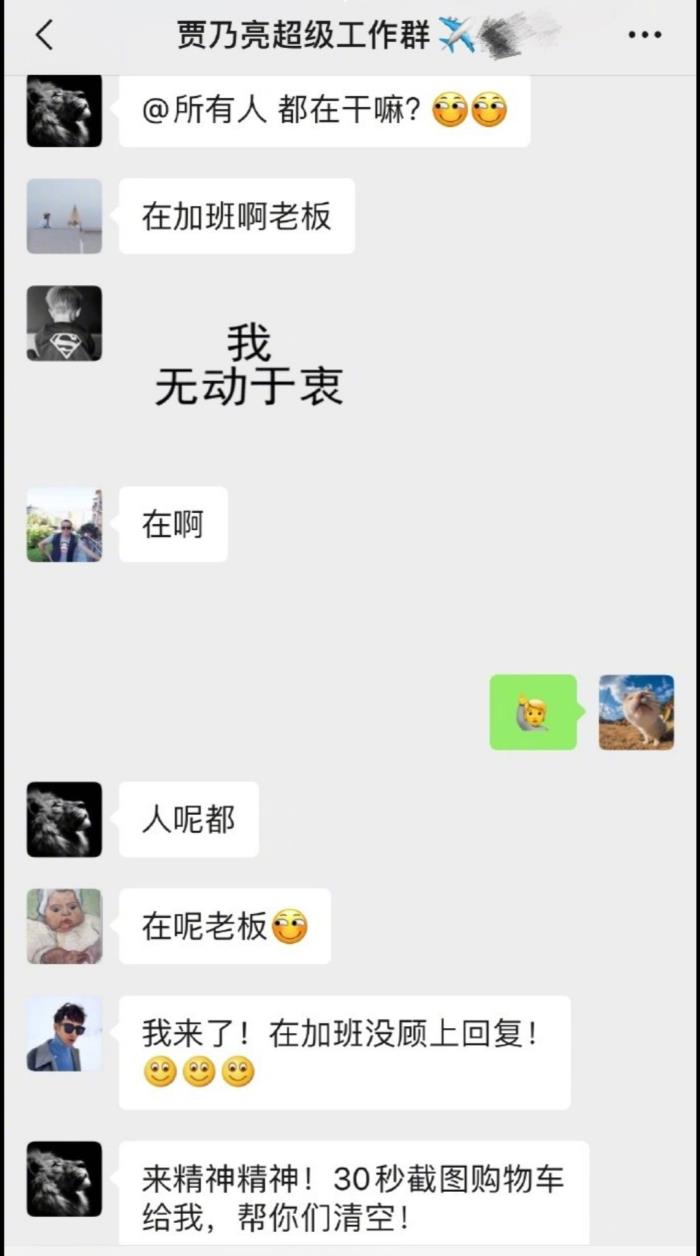Screen dimensions: 700x1256
Task: Open the group chat overflow menu
Action: tap(644, 36)
